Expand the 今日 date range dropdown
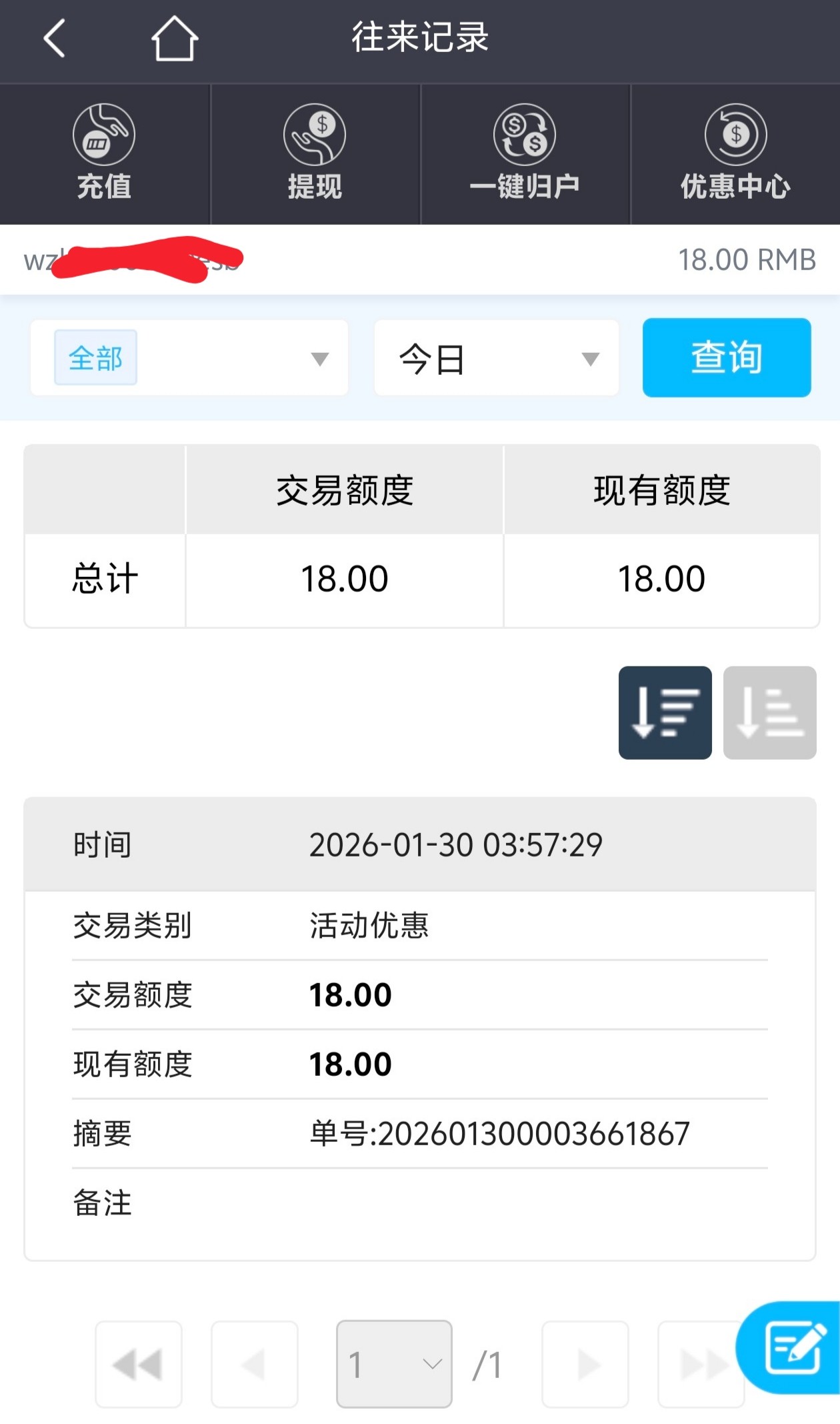840x1424 pixels. pyautogui.click(x=497, y=358)
